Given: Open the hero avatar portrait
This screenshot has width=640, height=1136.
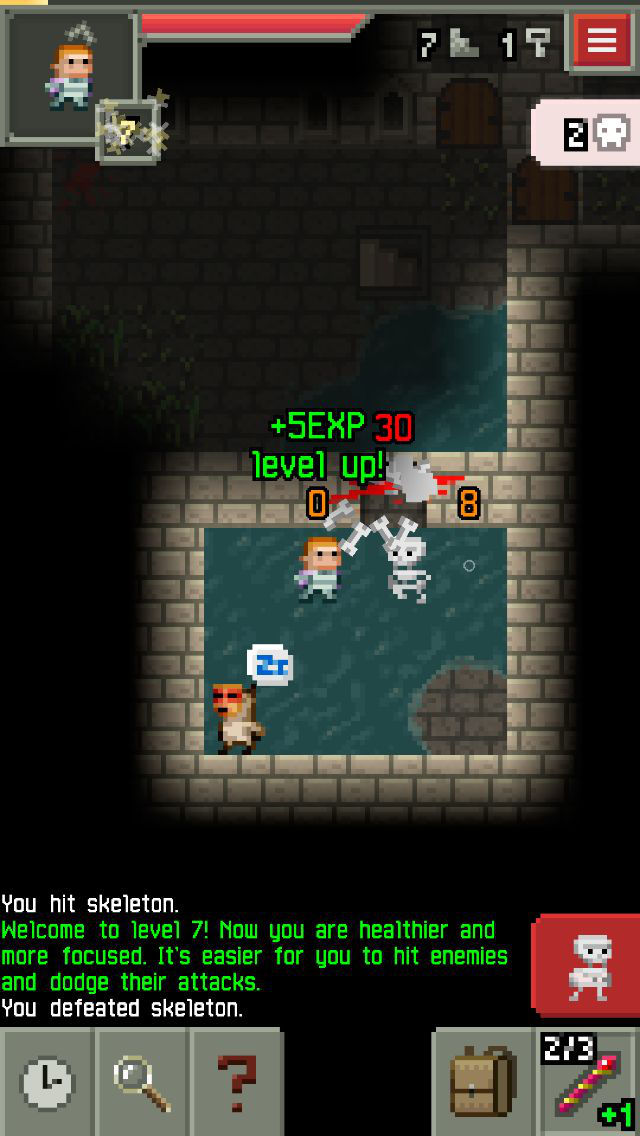Looking at the screenshot, I should point(70,75).
